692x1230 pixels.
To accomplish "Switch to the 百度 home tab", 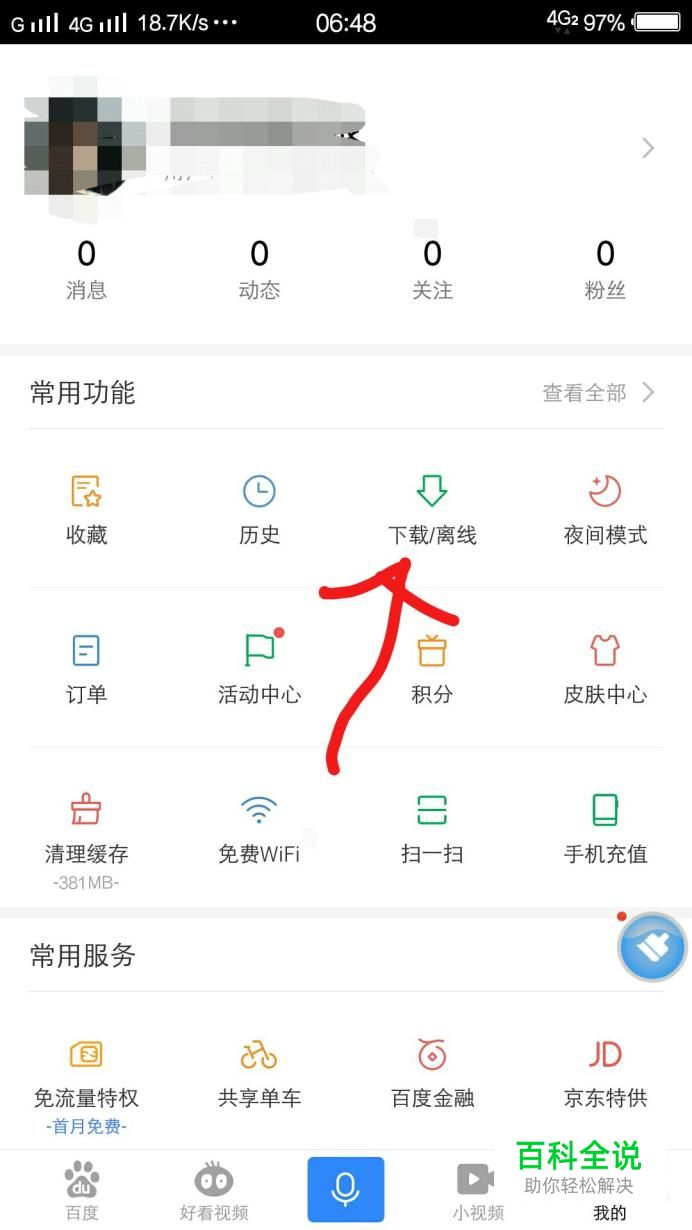I will pos(82,1191).
